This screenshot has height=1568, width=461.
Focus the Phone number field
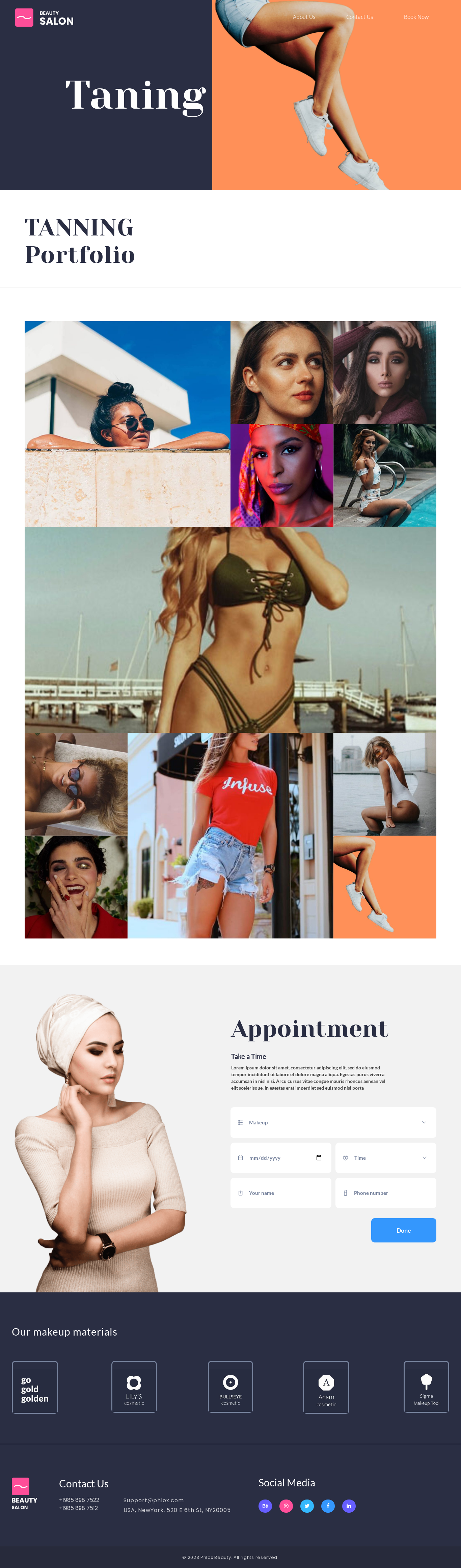point(385,1193)
